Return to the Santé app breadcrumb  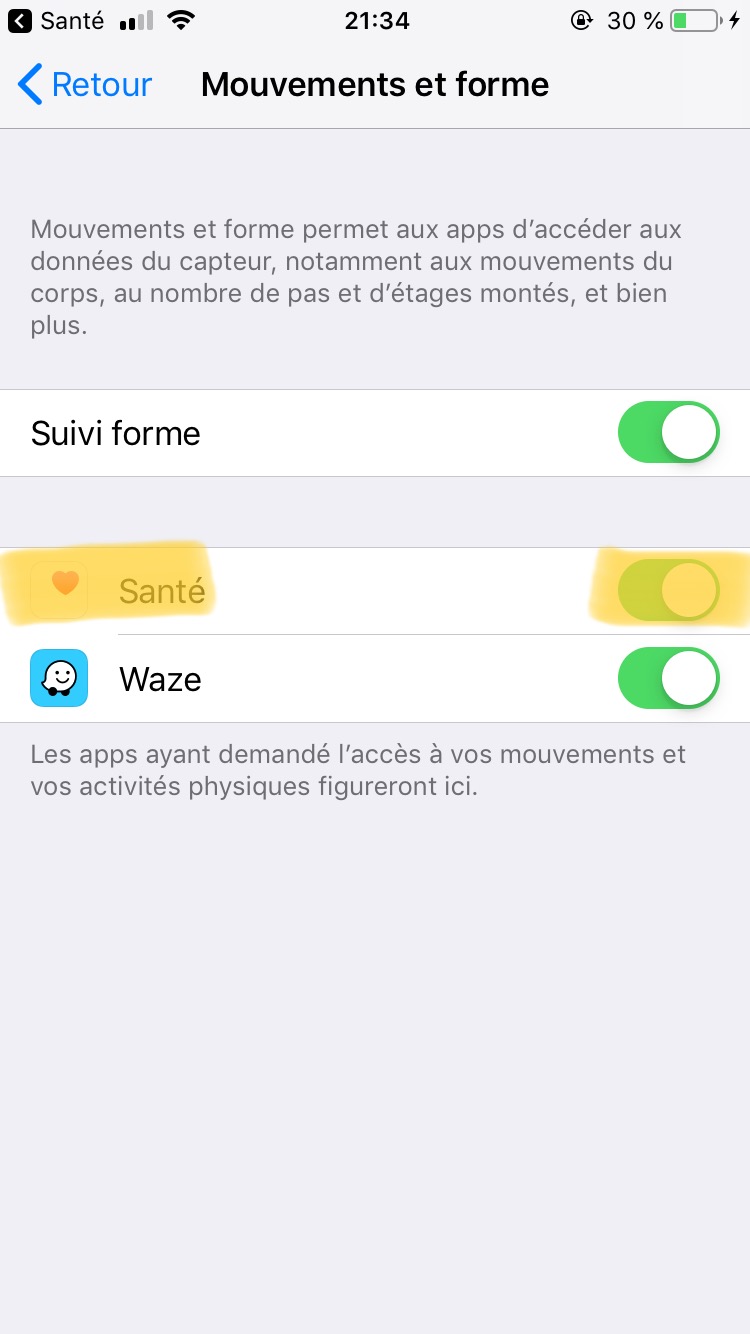click(x=57, y=20)
